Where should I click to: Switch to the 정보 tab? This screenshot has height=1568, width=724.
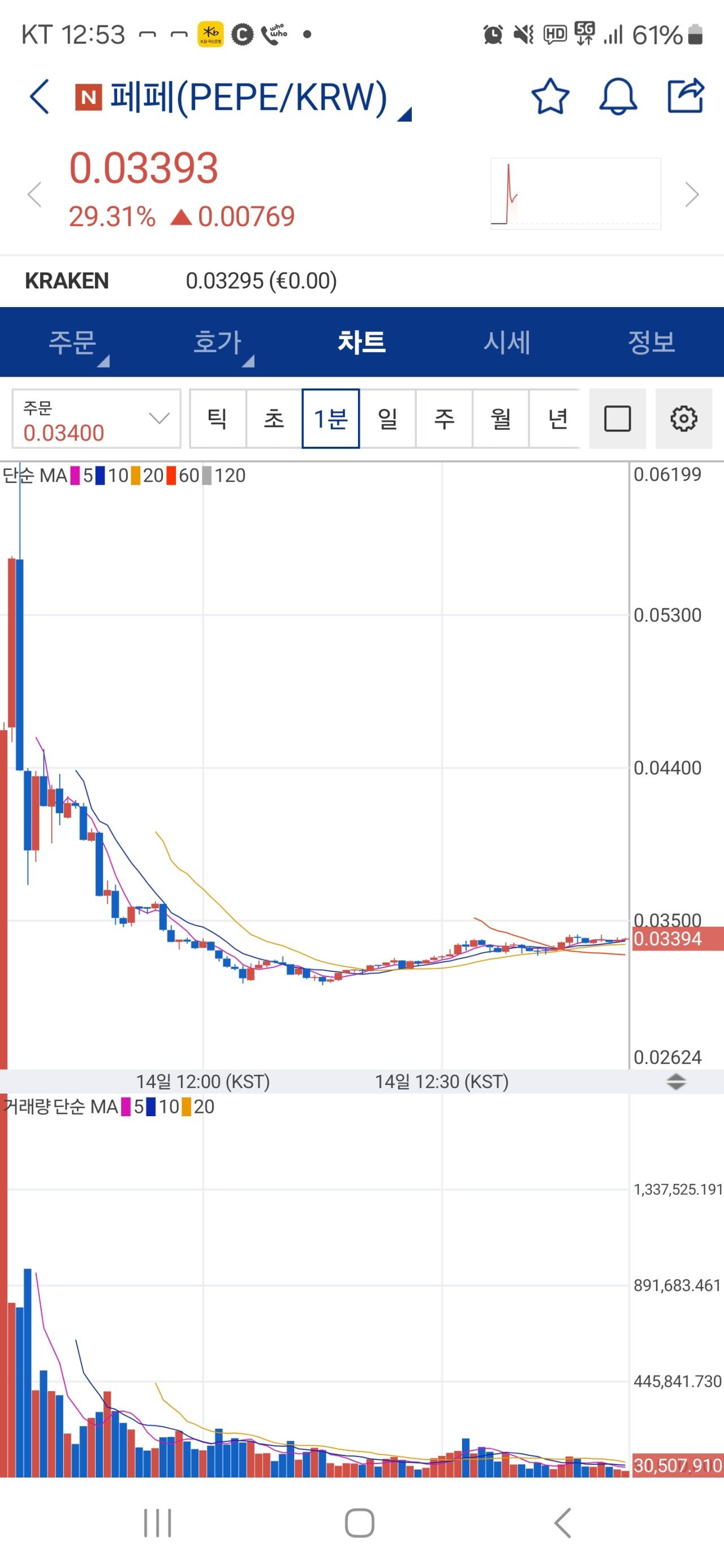(651, 342)
